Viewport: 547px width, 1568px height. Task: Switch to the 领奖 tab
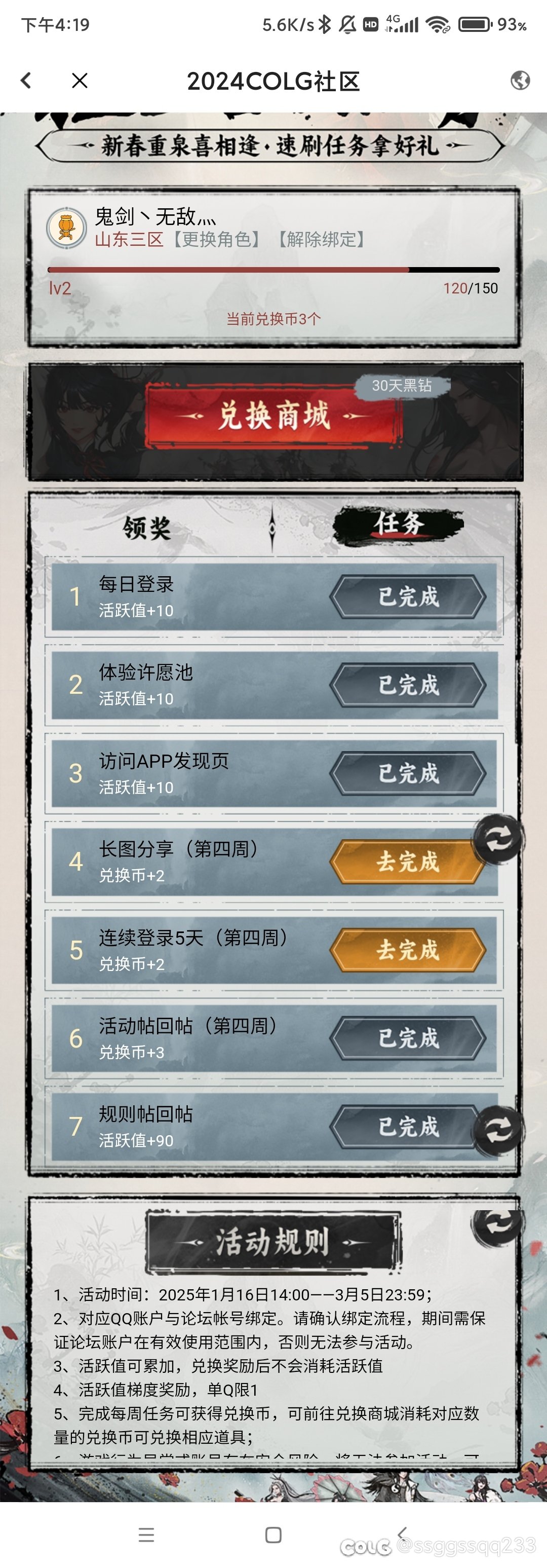pyautogui.click(x=147, y=527)
